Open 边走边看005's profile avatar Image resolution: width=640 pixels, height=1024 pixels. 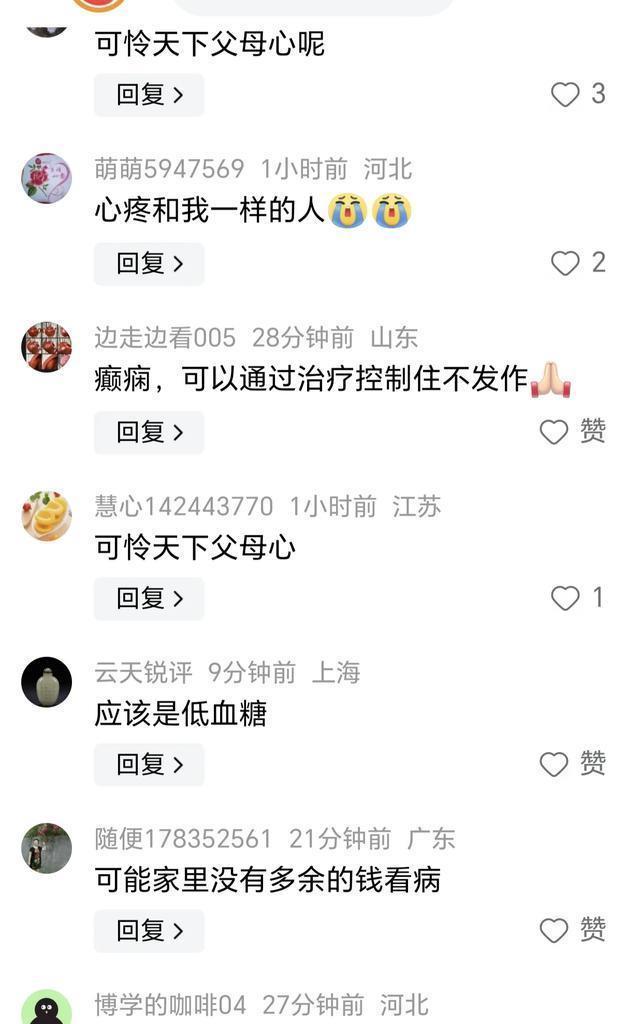[x=47, y=347]
